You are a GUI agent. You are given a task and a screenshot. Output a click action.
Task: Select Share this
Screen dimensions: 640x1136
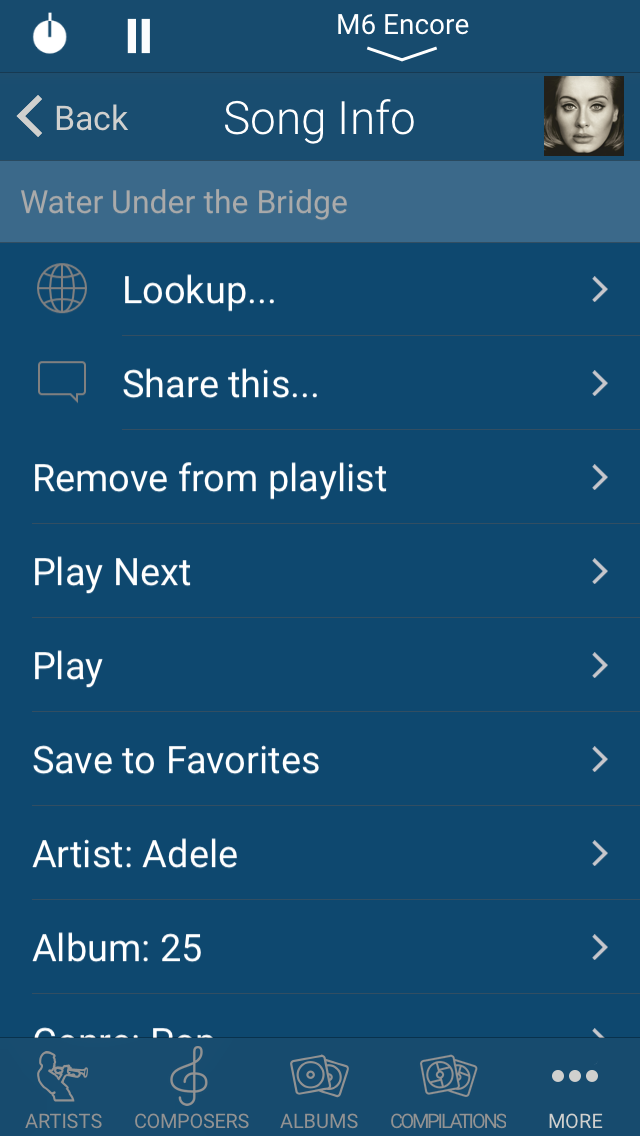pos(320,384)
